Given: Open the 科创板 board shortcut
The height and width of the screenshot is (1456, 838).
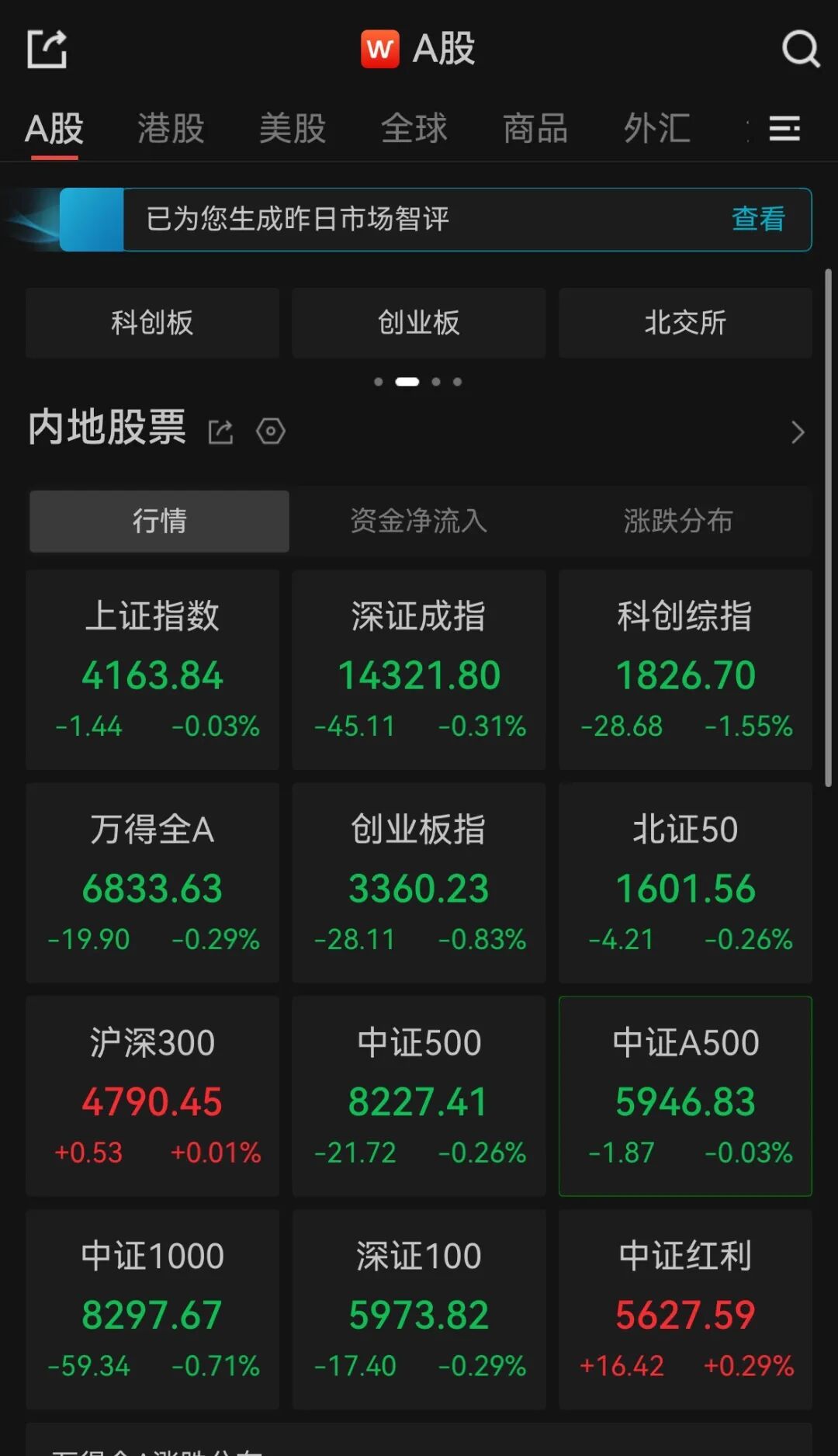Looking at the screenshot, I should click(152, 323).
